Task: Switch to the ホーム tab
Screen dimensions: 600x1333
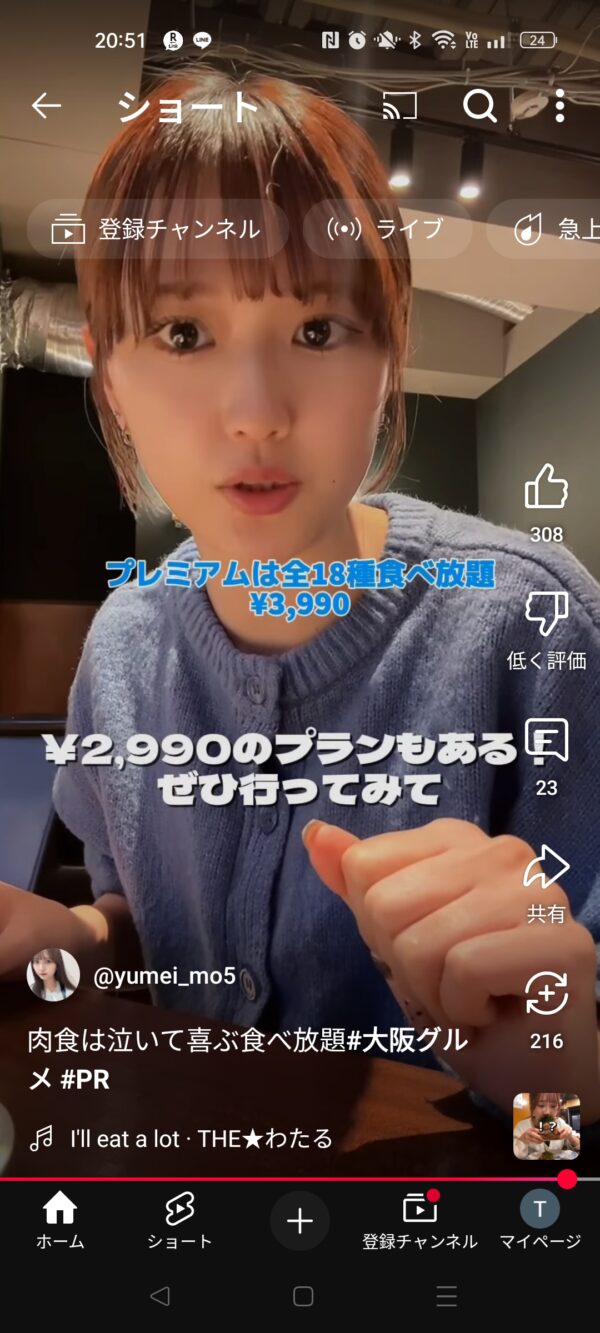Action: click(x=60, y=1221)
